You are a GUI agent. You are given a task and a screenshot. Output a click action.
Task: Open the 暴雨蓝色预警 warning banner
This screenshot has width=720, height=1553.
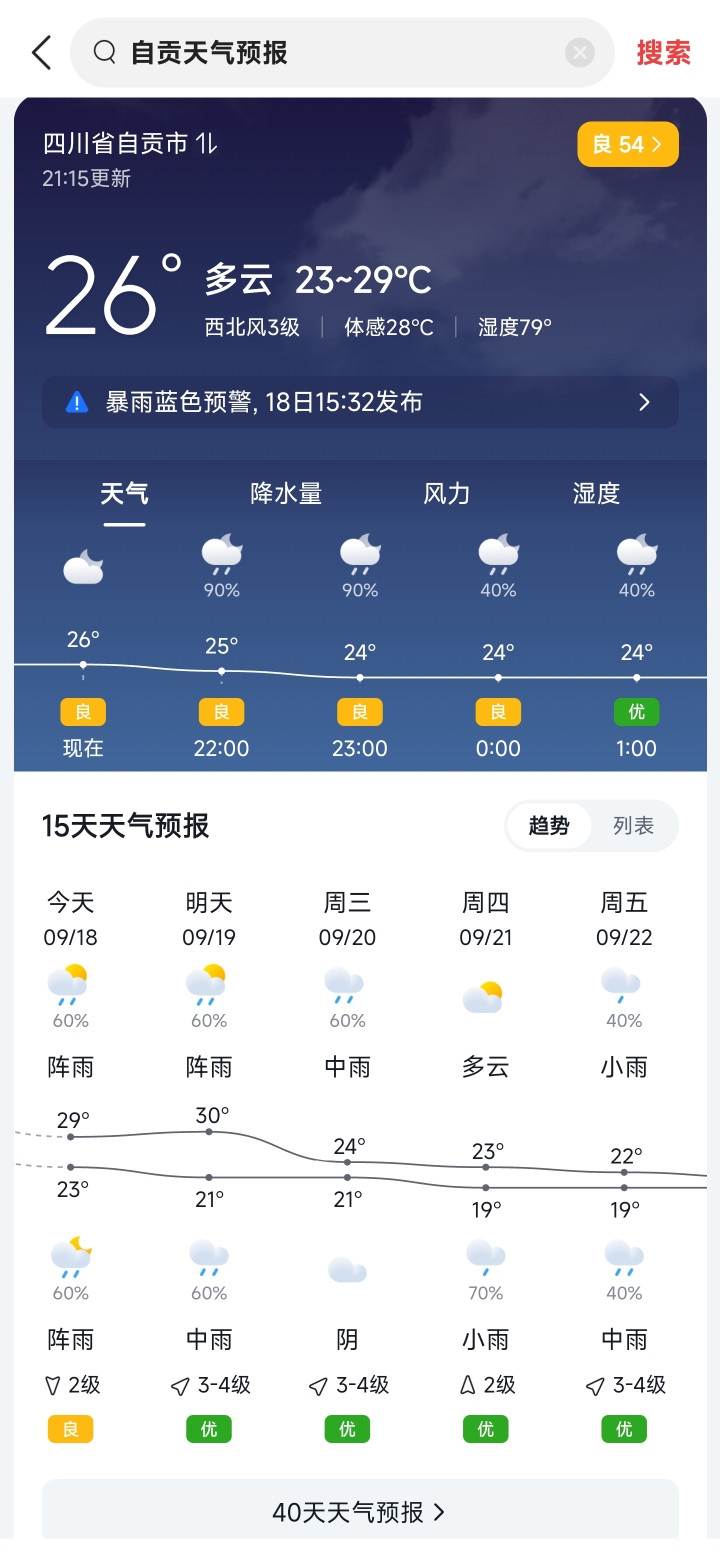pyautogui.click(x=360, y=402)
